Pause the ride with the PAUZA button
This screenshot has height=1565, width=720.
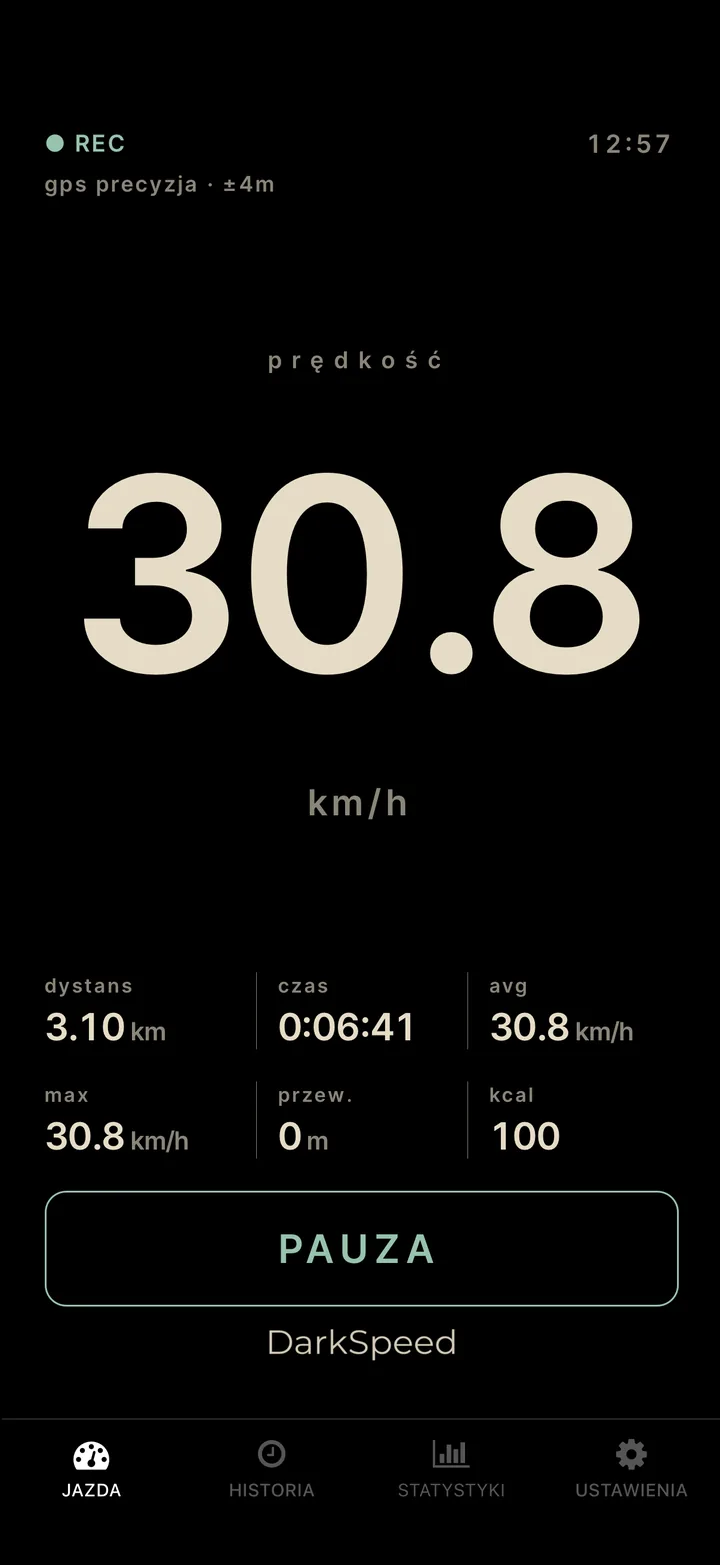(x=361, y=1248)
